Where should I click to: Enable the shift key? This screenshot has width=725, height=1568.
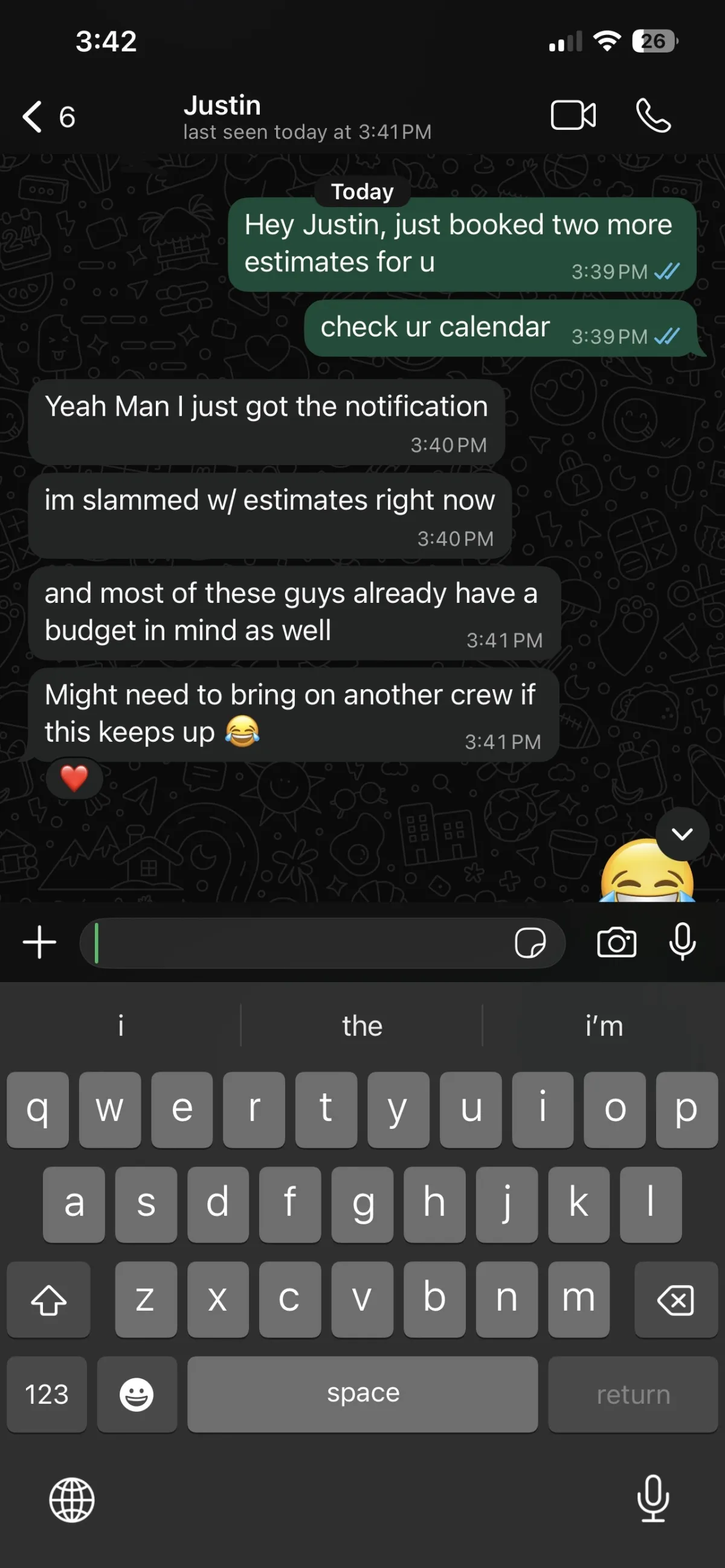tap(49, 1300)
